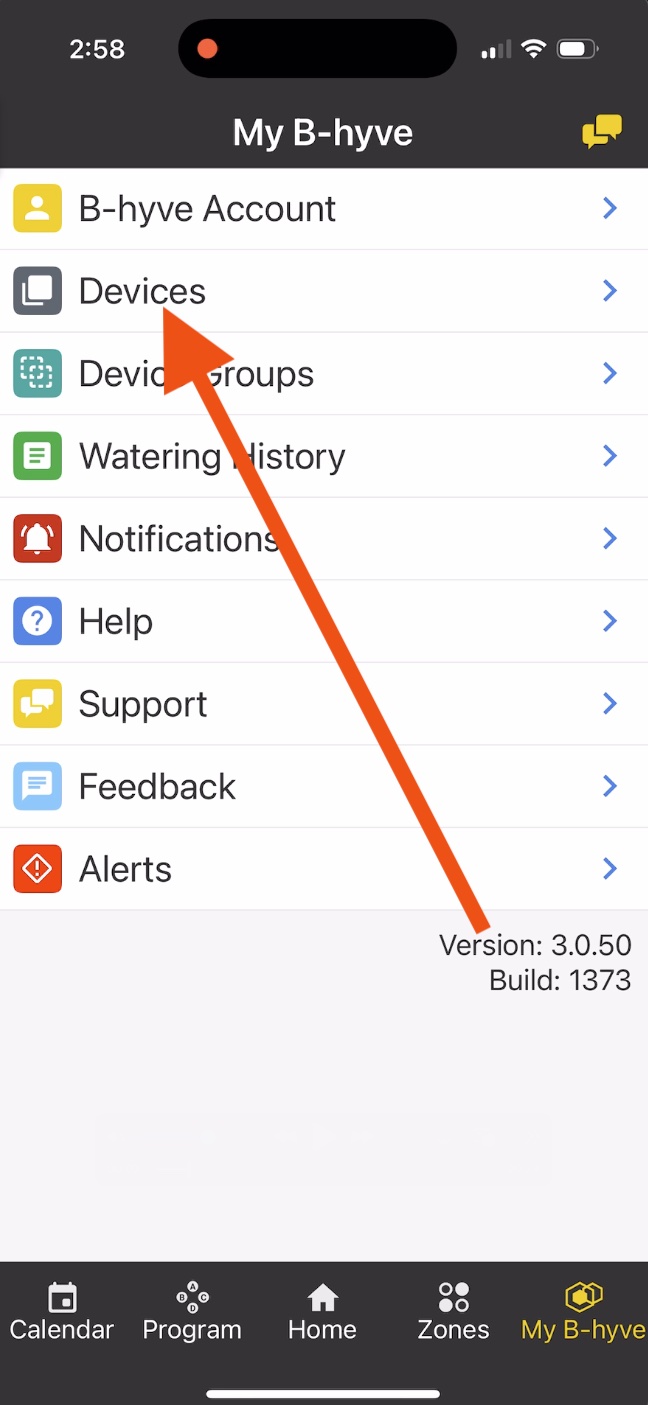The width and height of the screenshot is (648, 1405).
Task: Open the Support row
Action: (x=324, y=704)
